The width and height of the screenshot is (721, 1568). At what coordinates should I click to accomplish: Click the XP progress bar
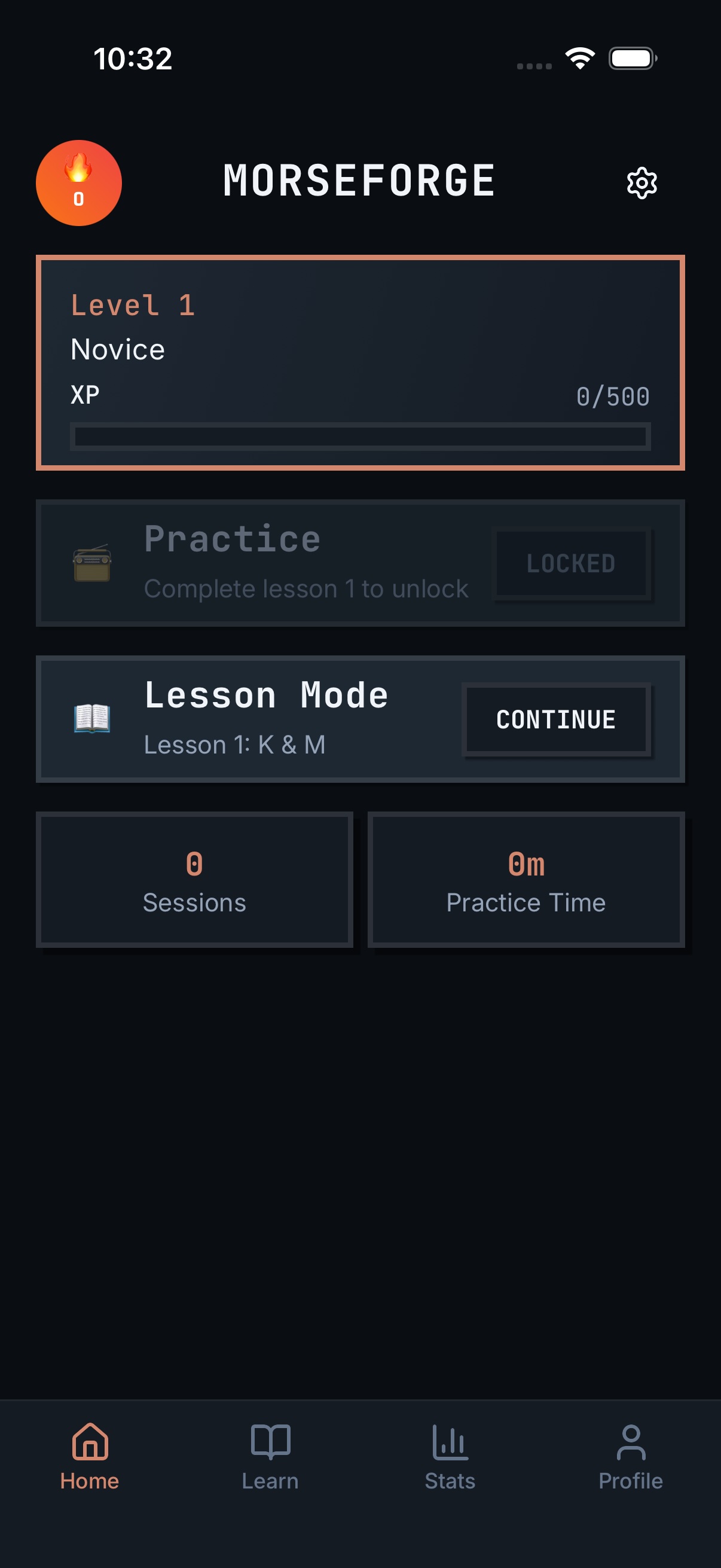click(x=360, y=436)
